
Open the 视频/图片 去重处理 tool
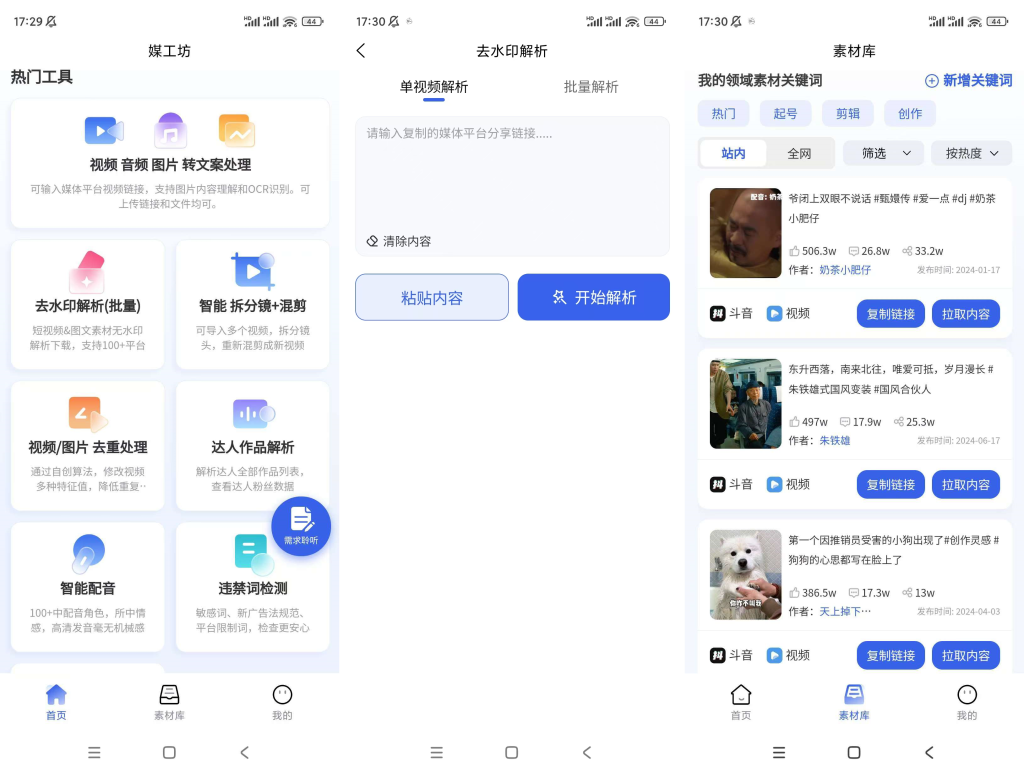click(88, 445)
